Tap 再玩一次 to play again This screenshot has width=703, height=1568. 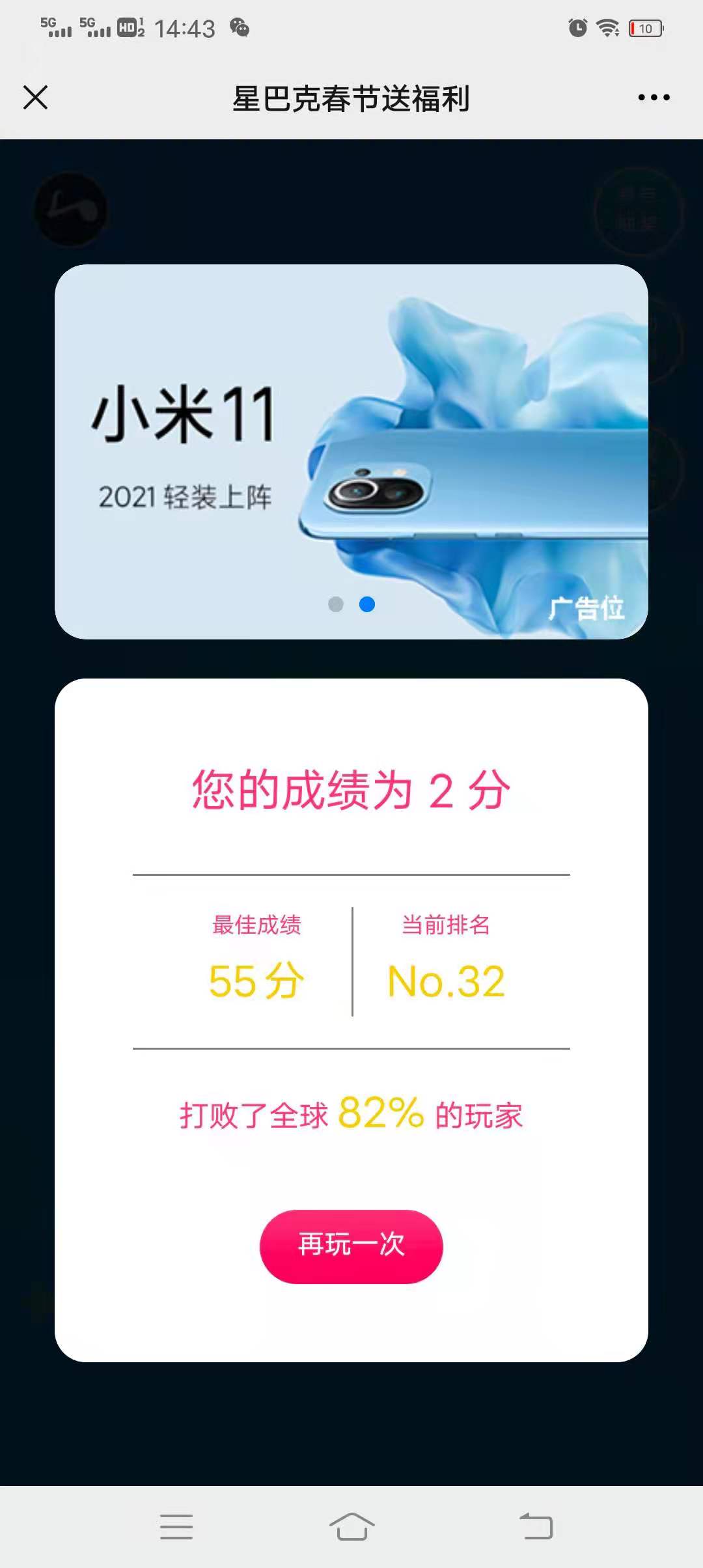pos(351,1246)
